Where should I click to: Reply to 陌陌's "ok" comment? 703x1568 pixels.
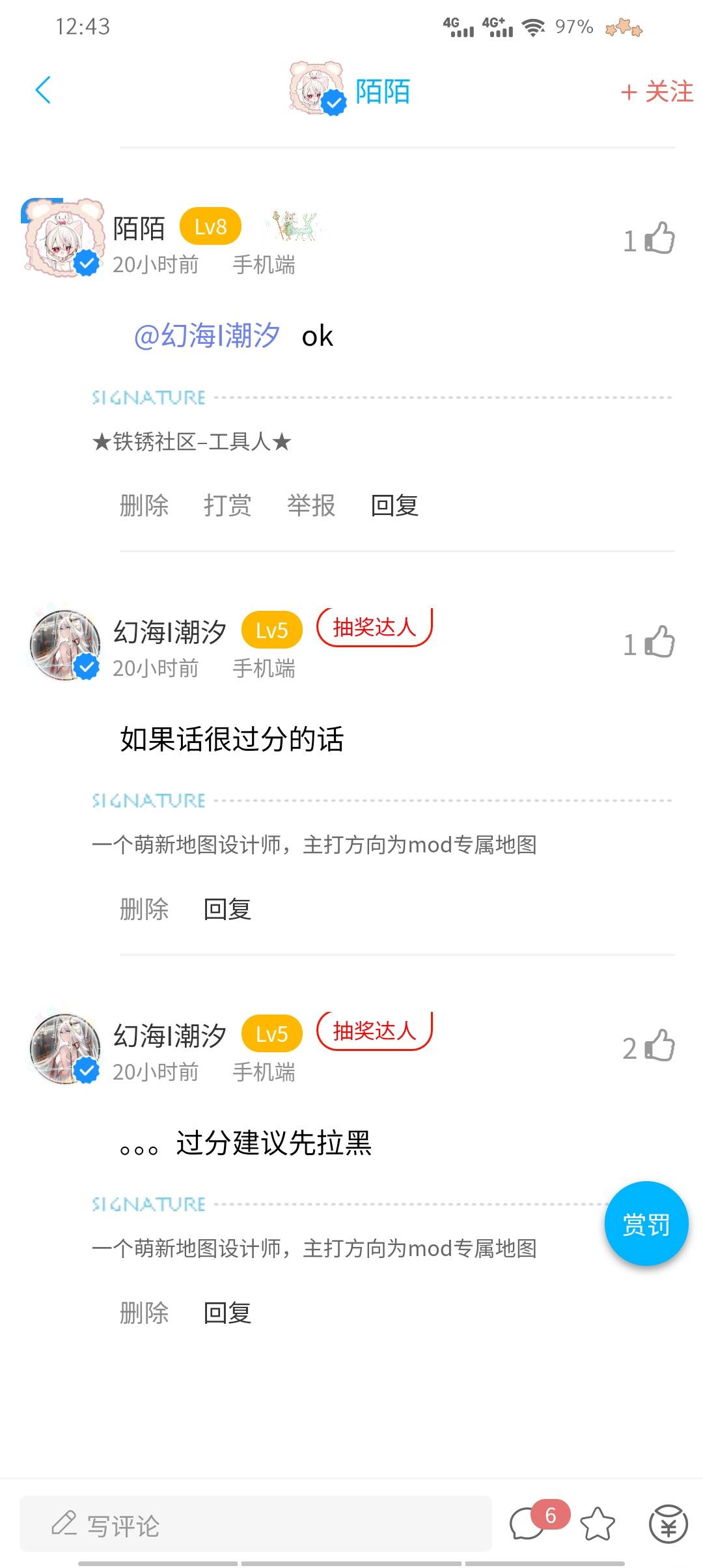394,505
